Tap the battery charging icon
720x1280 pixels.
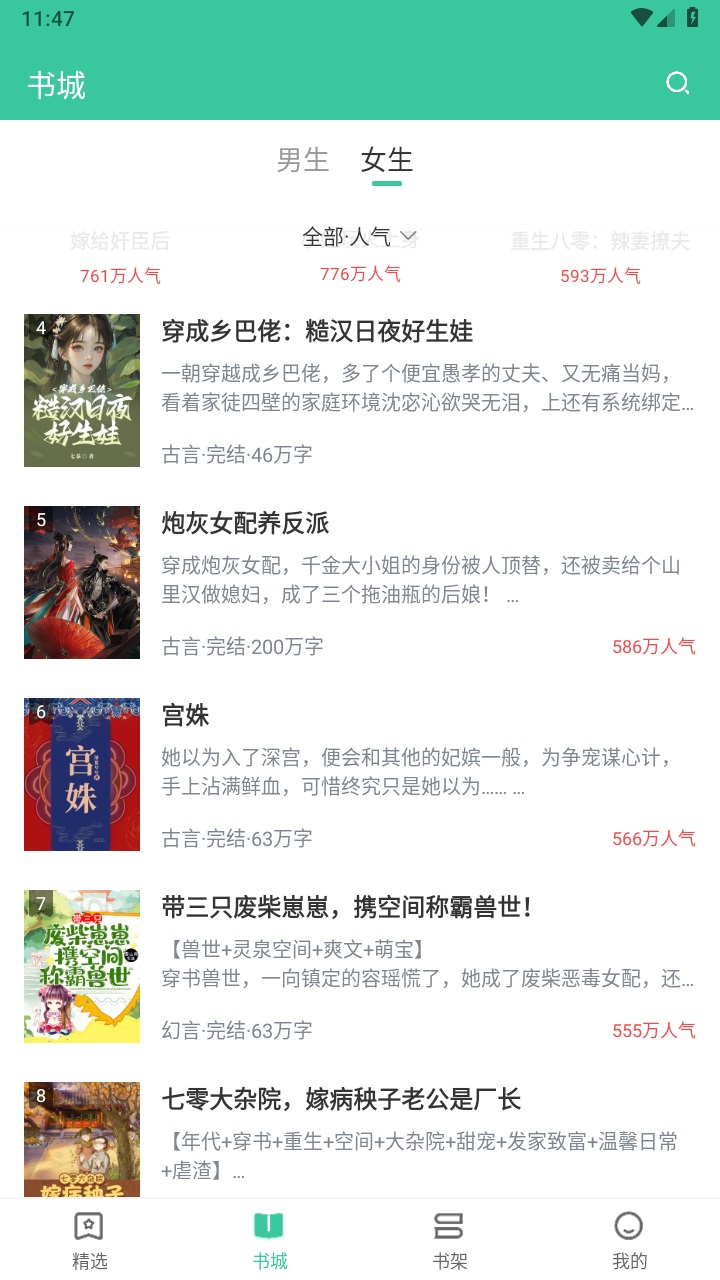[692, 16]
